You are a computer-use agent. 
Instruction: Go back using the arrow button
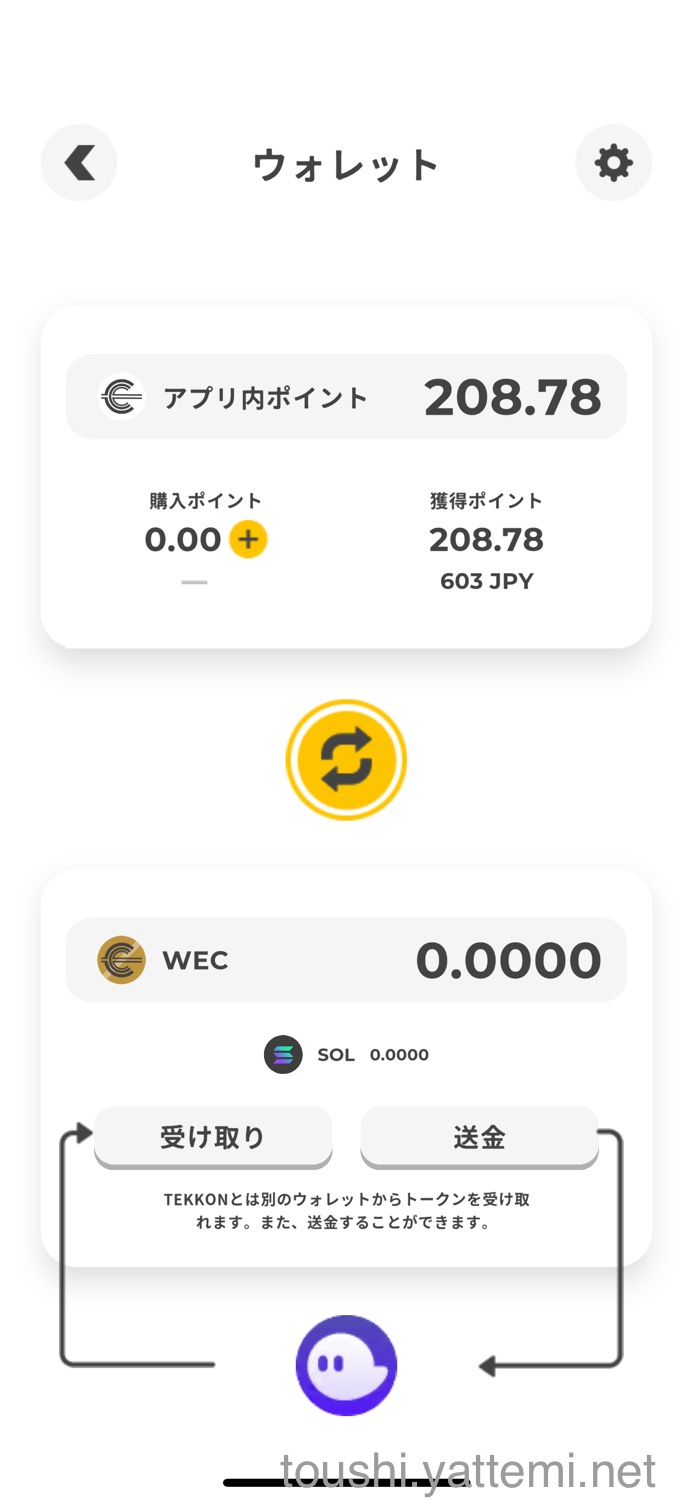pyautogui.click(x=79, y=163)
